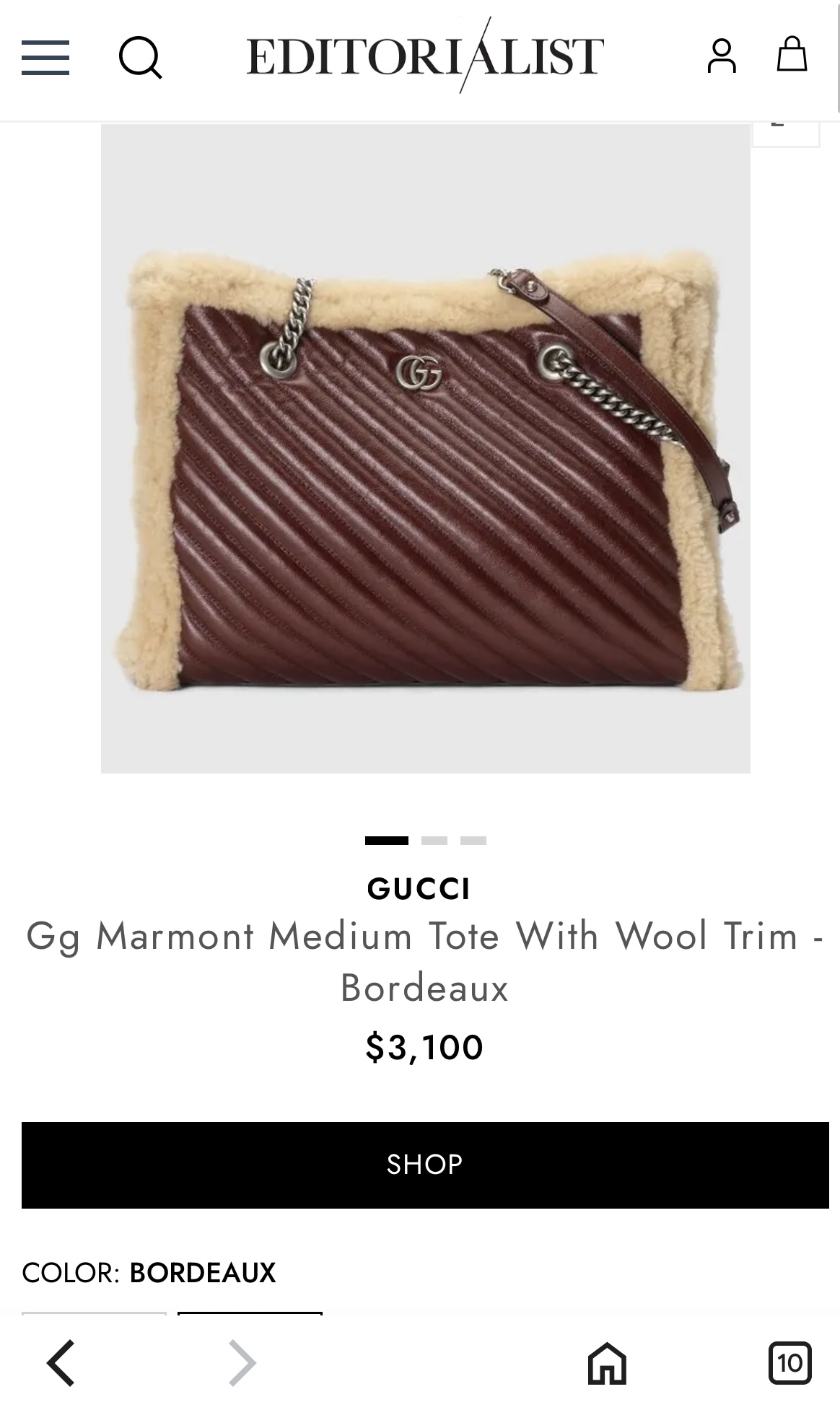Jump to the third image indicator
The height and width of the screenshot is (1428, 840).
(x=473, y=841)
